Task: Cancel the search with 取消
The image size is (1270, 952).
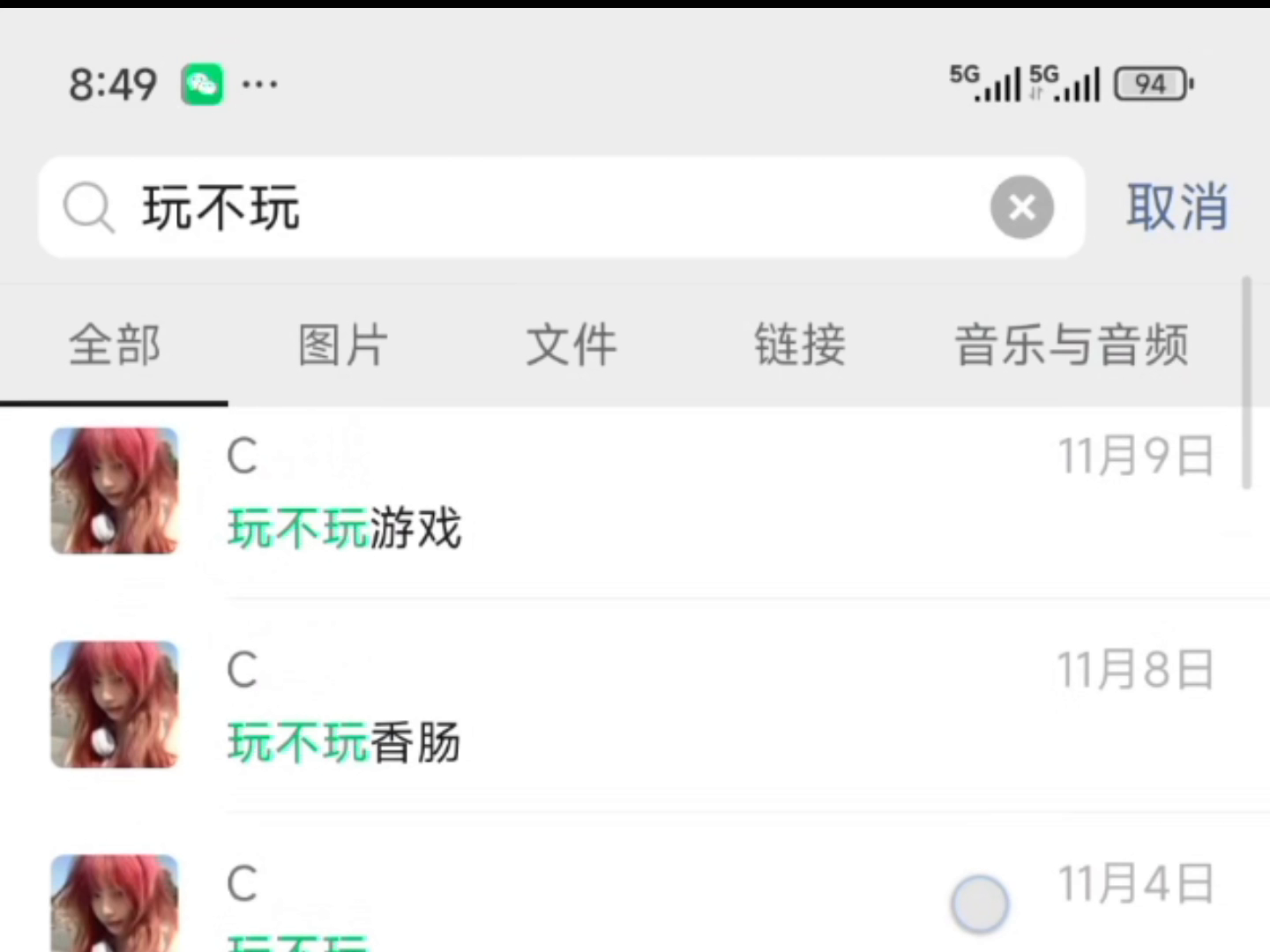Action: pyautogui.click(x=1177, y=208)
